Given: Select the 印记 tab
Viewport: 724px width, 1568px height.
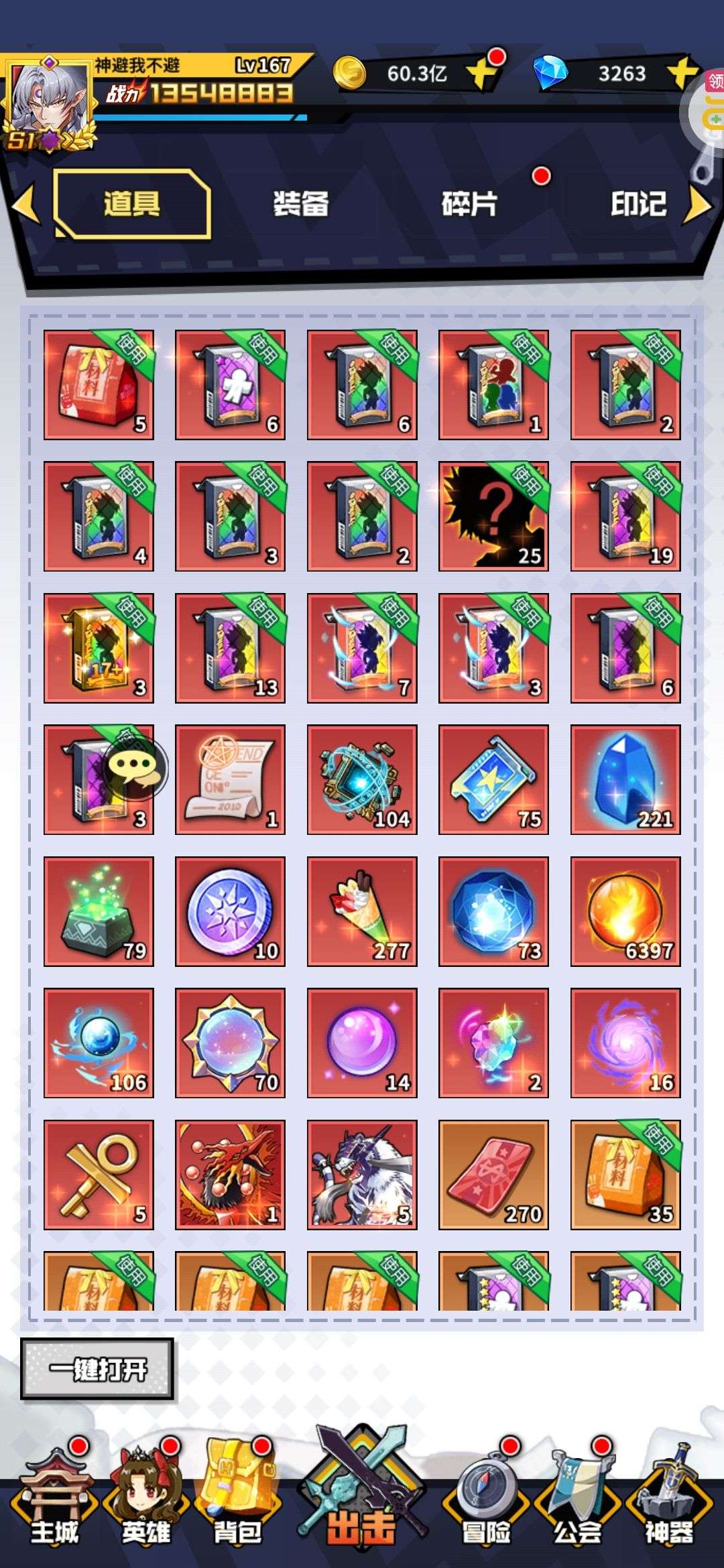Looking at the screenshot, I should [638, 204].
